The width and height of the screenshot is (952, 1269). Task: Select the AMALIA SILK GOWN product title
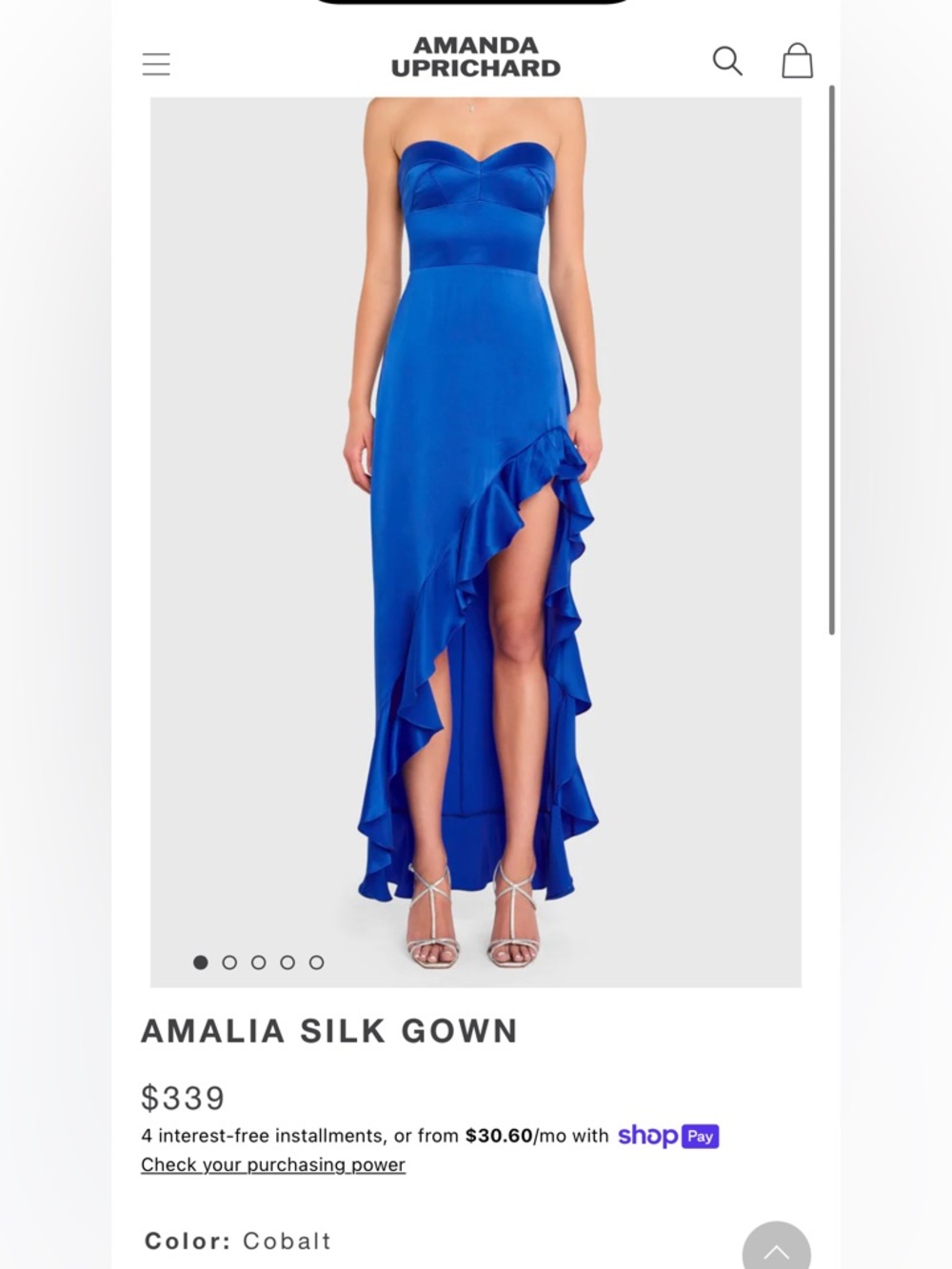[329, 1030]
